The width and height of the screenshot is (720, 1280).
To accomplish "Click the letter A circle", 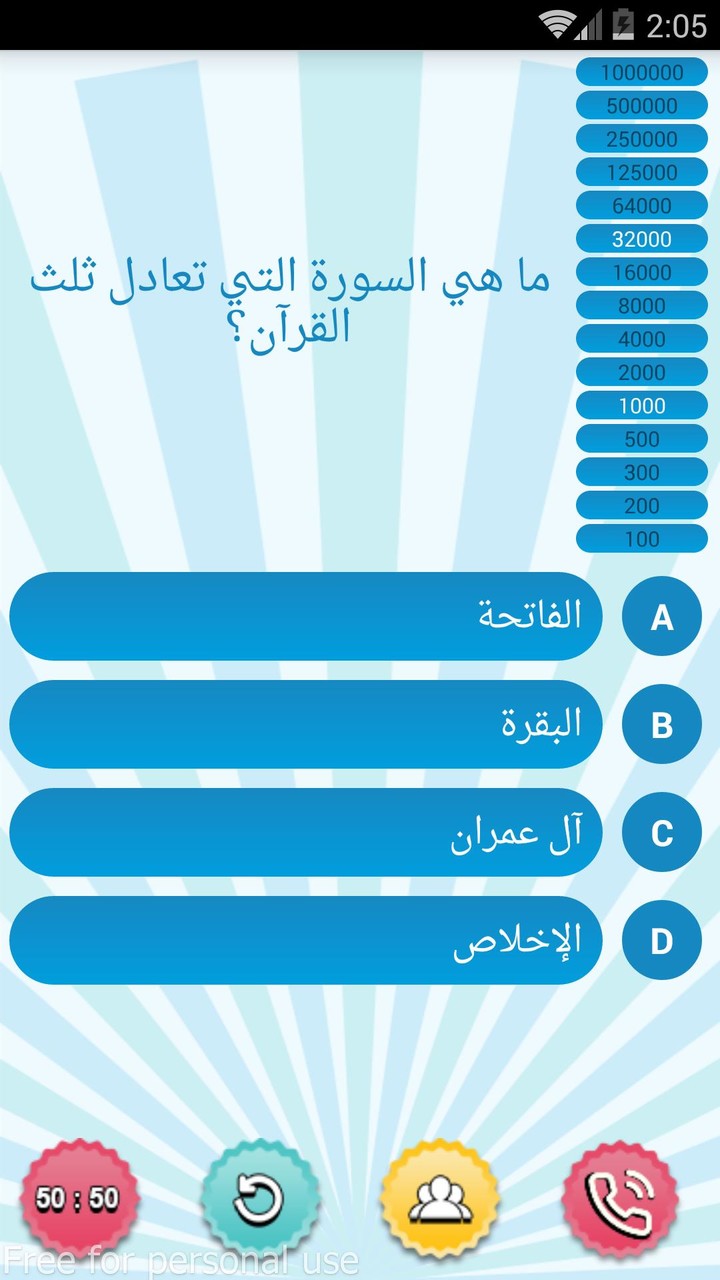I will (x=660, y=617).
